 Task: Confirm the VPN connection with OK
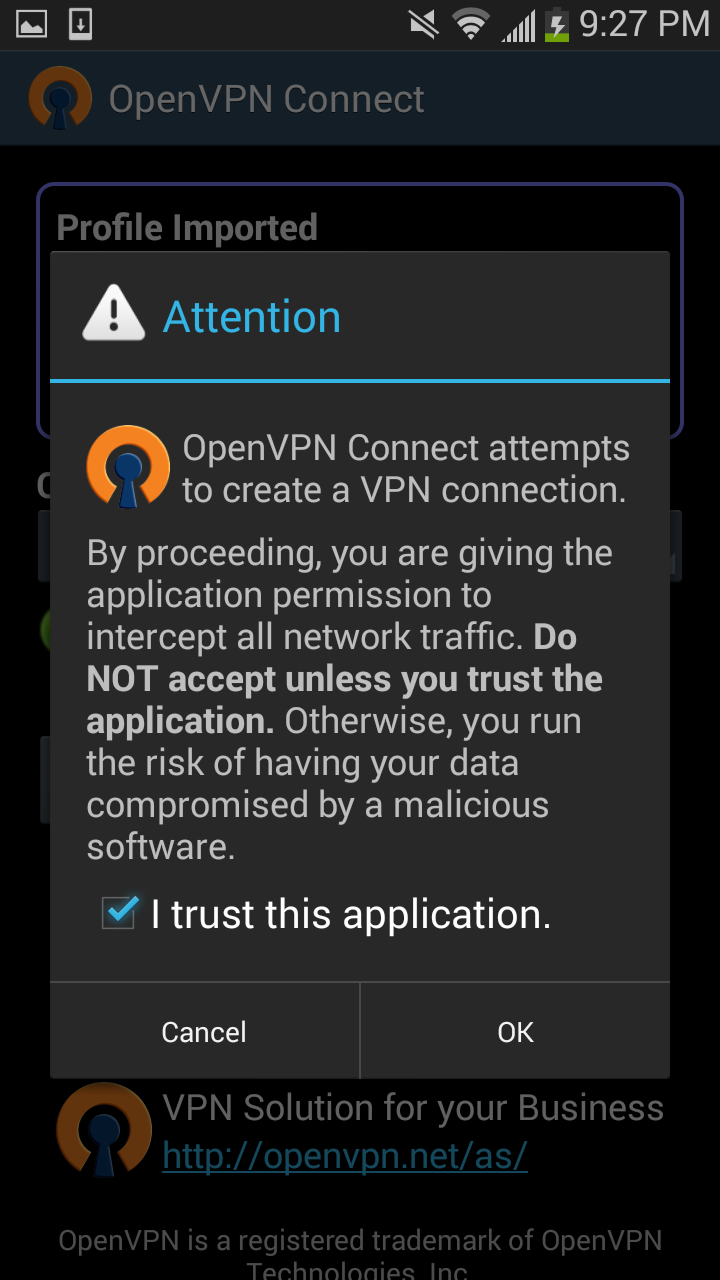click(515, 1031)
